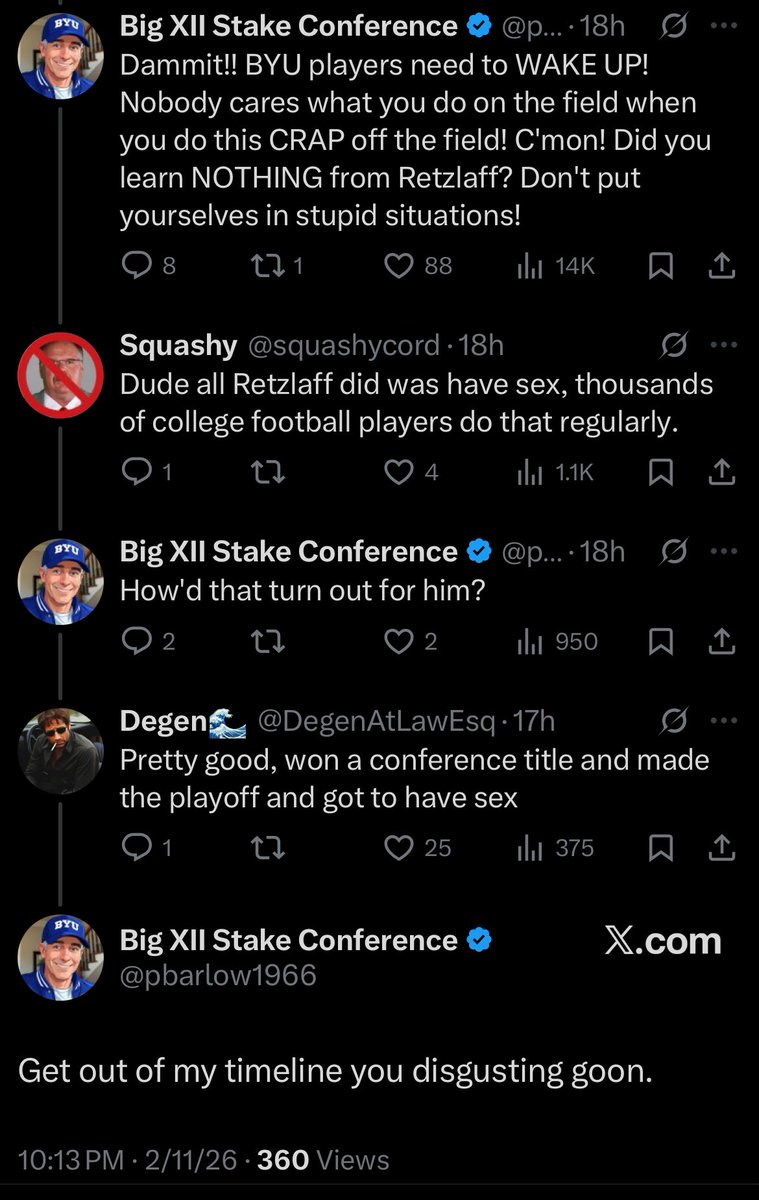The height and width of the screenshot is (1200, 759).
Task: Open Degen's profile picture
Action: point(60,748)
